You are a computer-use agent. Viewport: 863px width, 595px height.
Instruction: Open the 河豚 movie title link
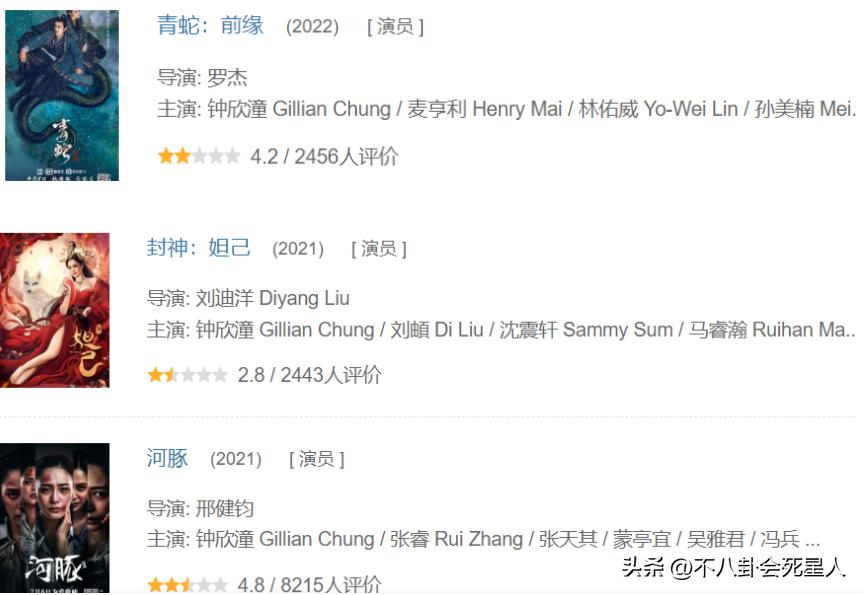point(167,459)
